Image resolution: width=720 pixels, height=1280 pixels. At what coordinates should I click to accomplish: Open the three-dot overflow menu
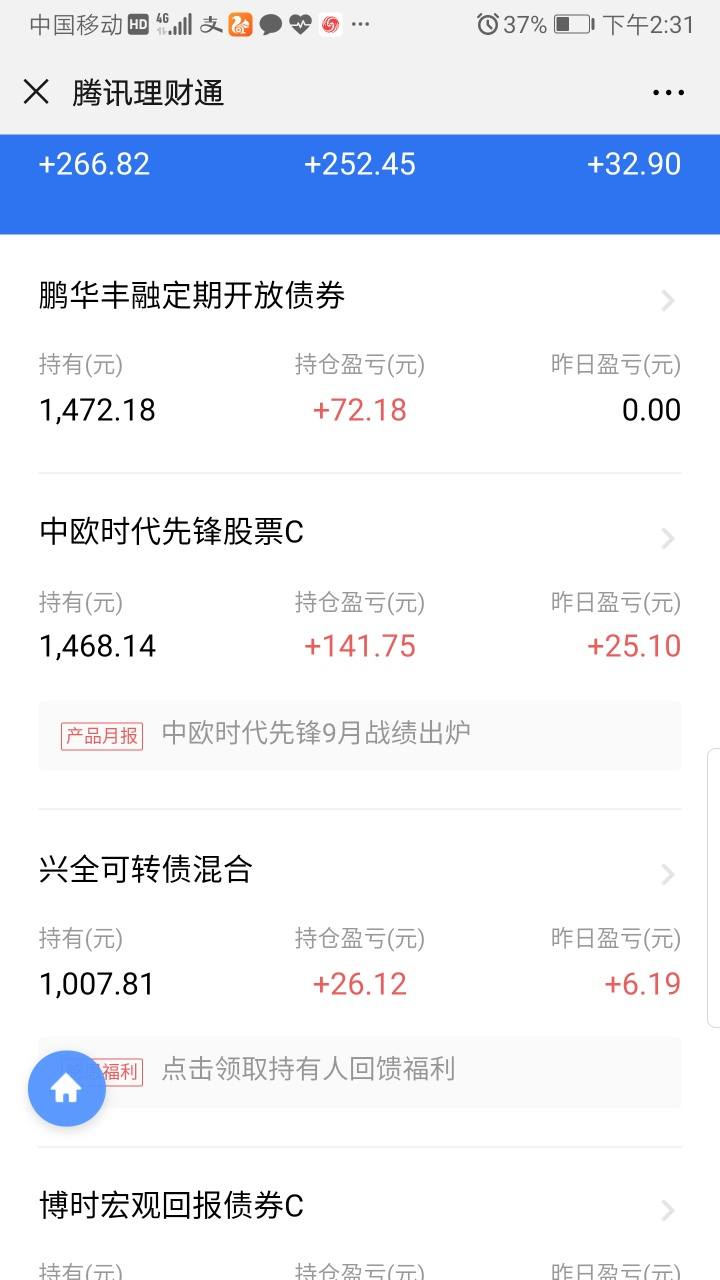pos(668,93)
